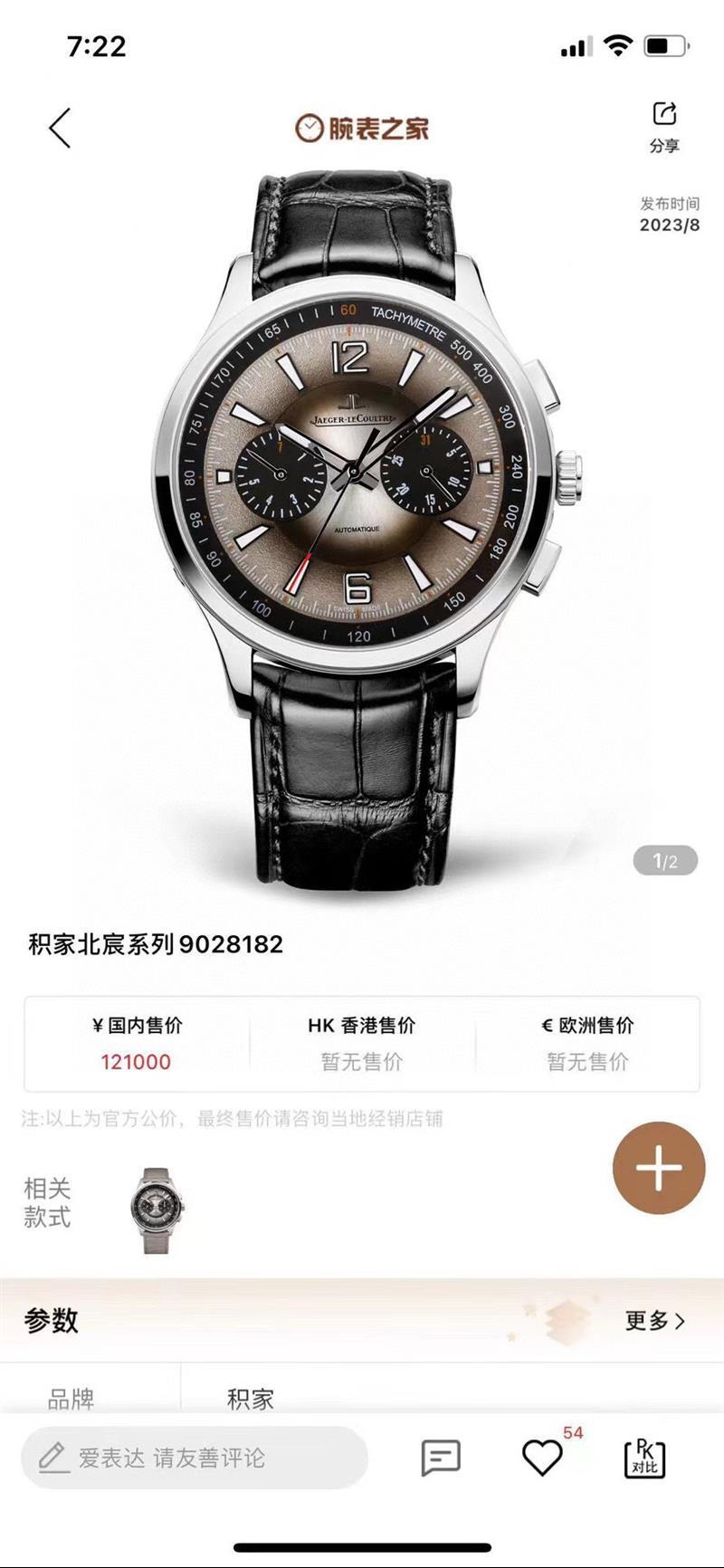724x1568 pixels.
Task: Open the PK compare icon
Action: tap(644, 1458)
